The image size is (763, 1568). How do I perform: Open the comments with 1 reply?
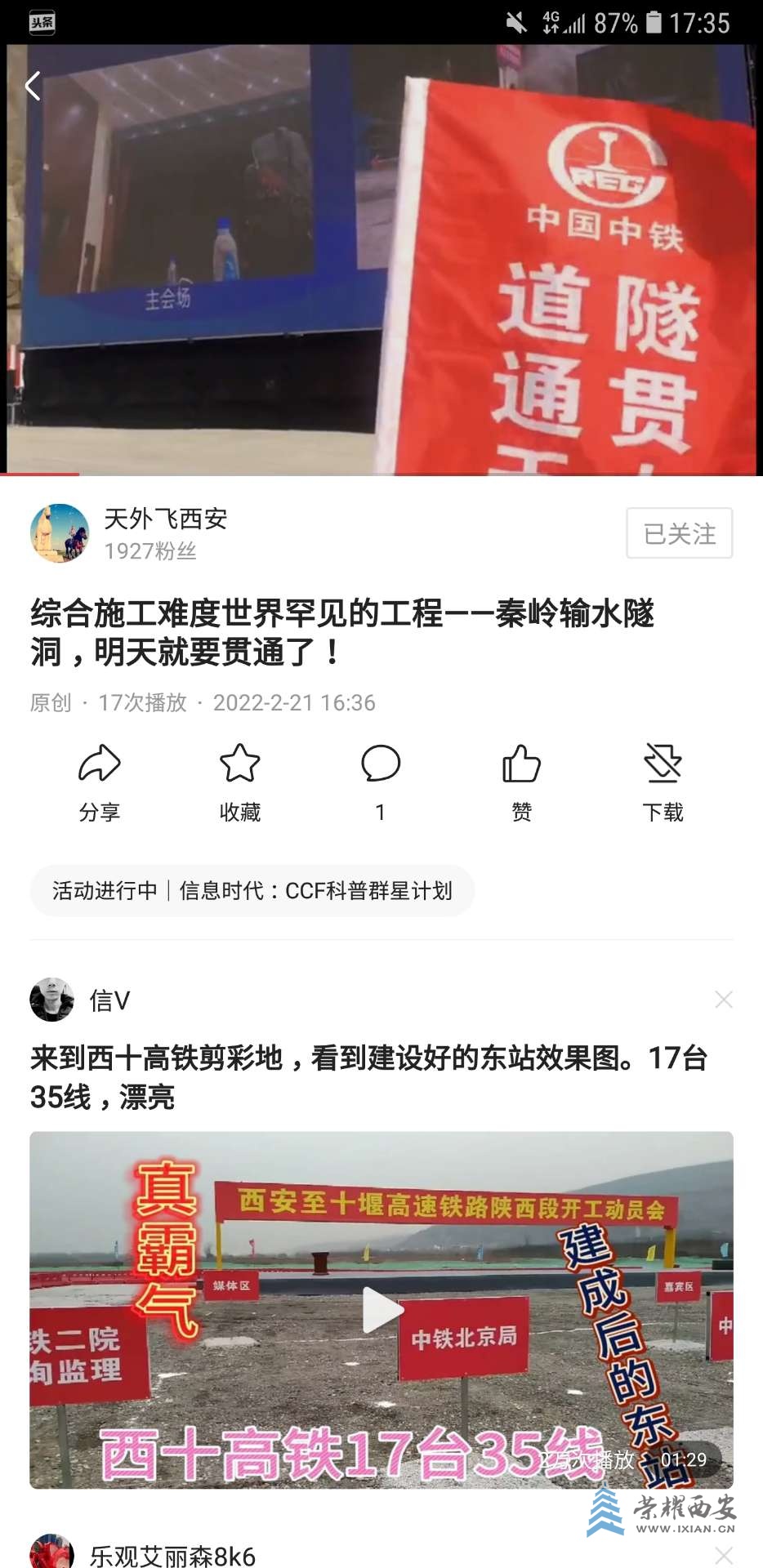[x=380, y=782]
